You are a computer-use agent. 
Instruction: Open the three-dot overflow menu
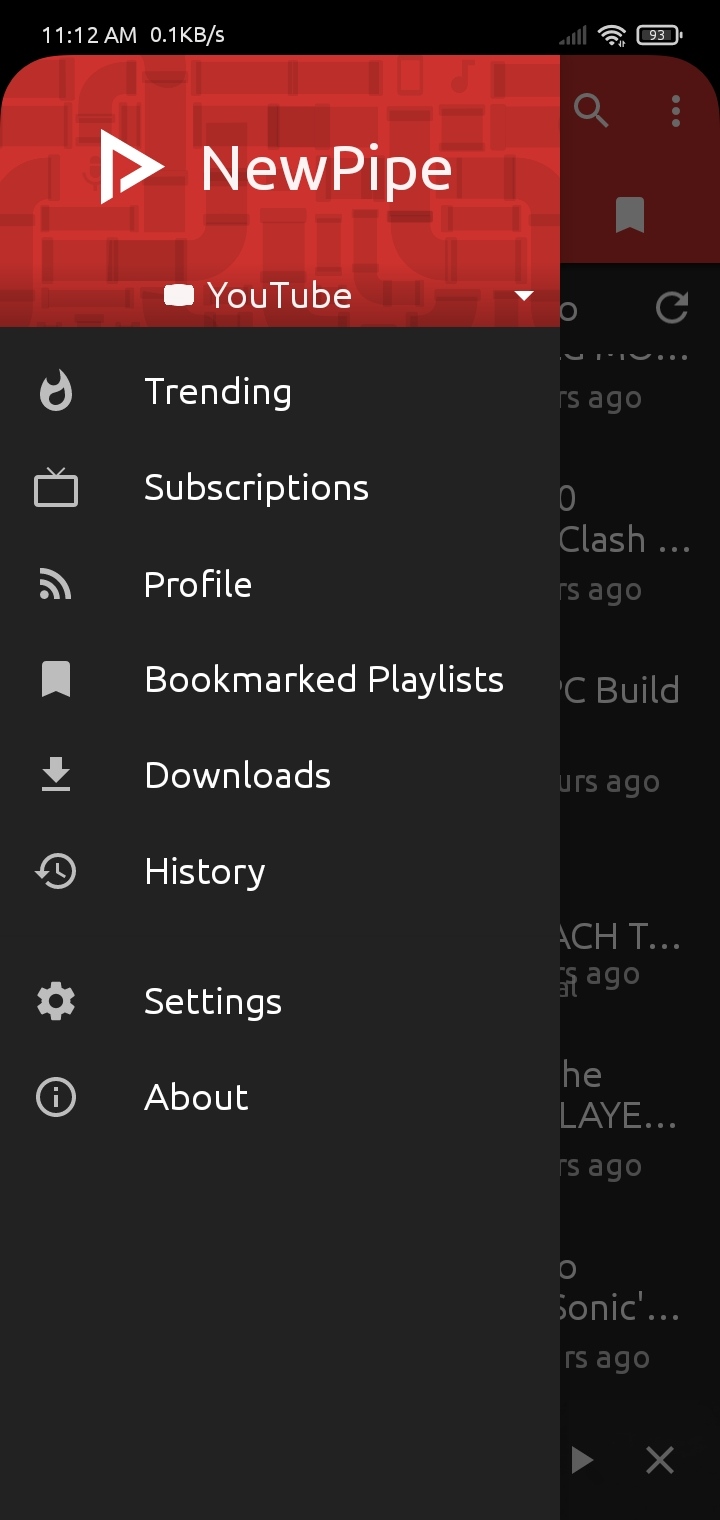pyautogui.click(x=674, y=112)
